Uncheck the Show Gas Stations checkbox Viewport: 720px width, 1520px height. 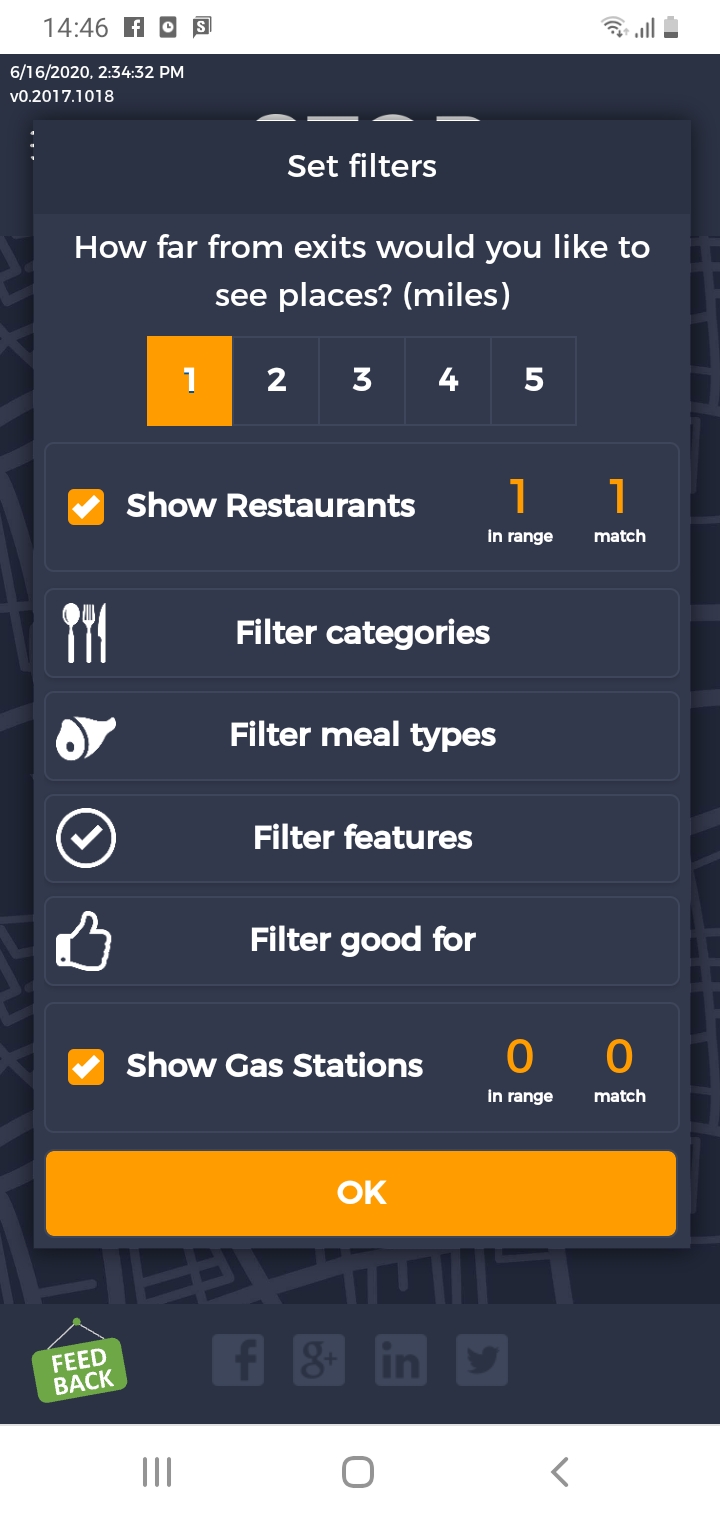click(86, 1067)
